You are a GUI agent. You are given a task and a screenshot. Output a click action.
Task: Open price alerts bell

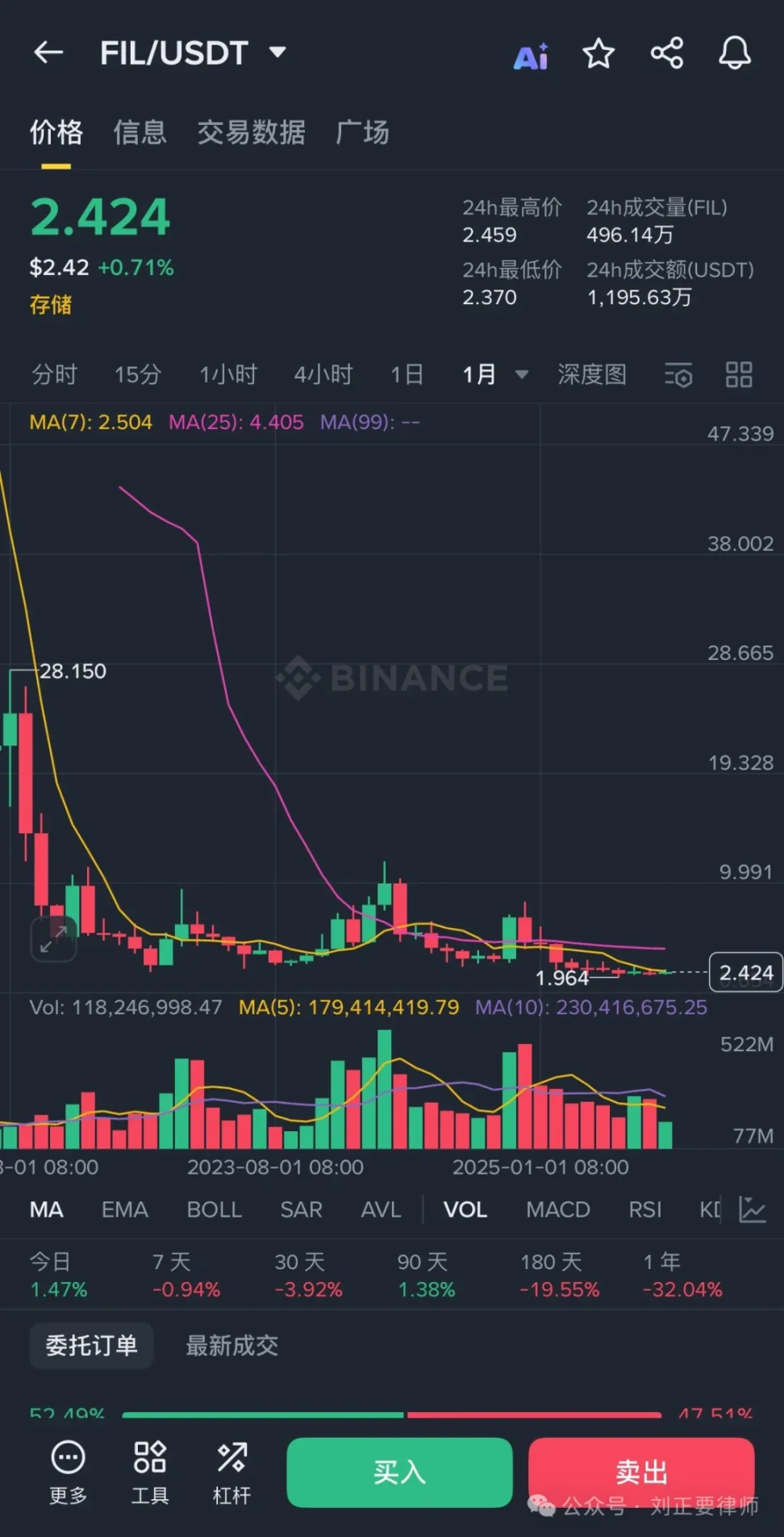735,54
